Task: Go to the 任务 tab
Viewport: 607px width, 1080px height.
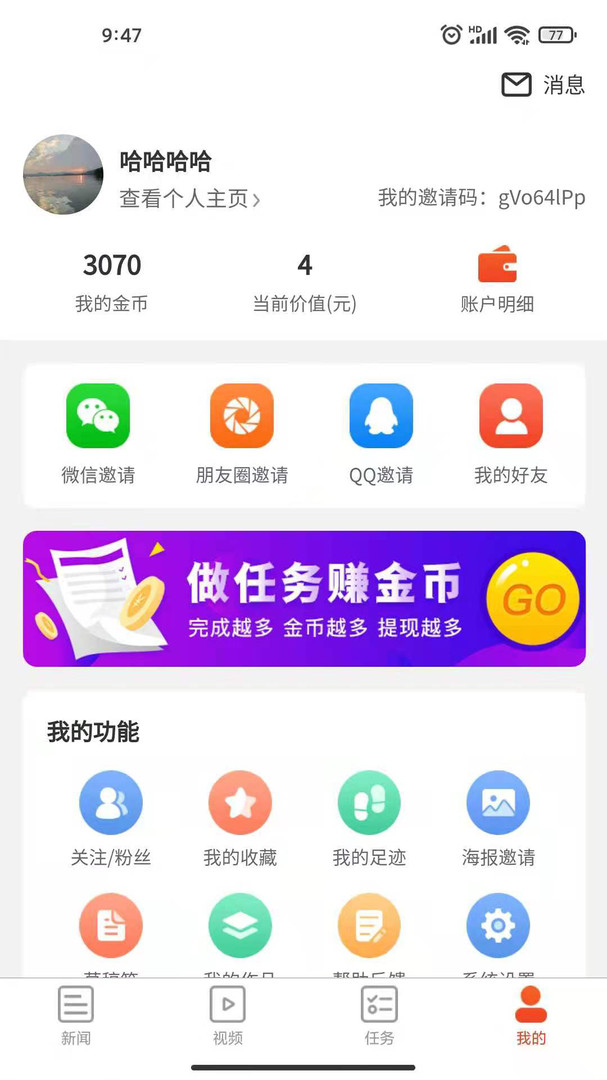Action: pos(379,1016)
